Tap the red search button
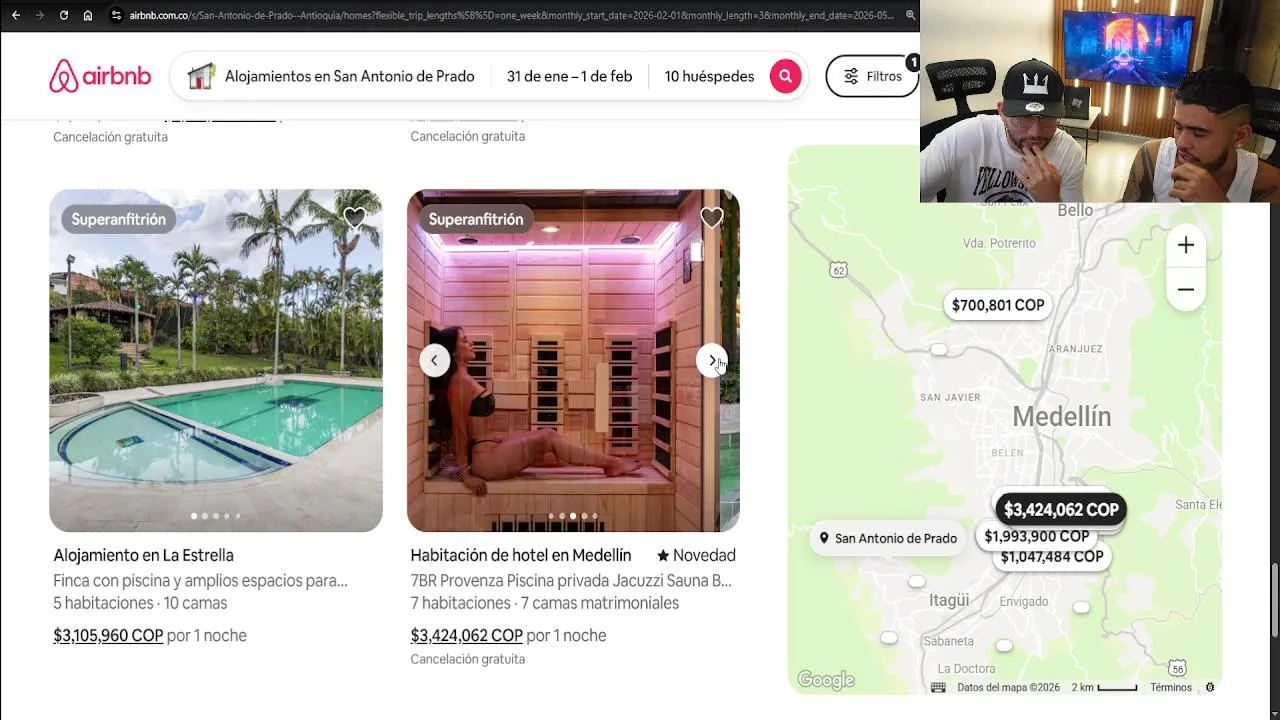 click(785, 76)
